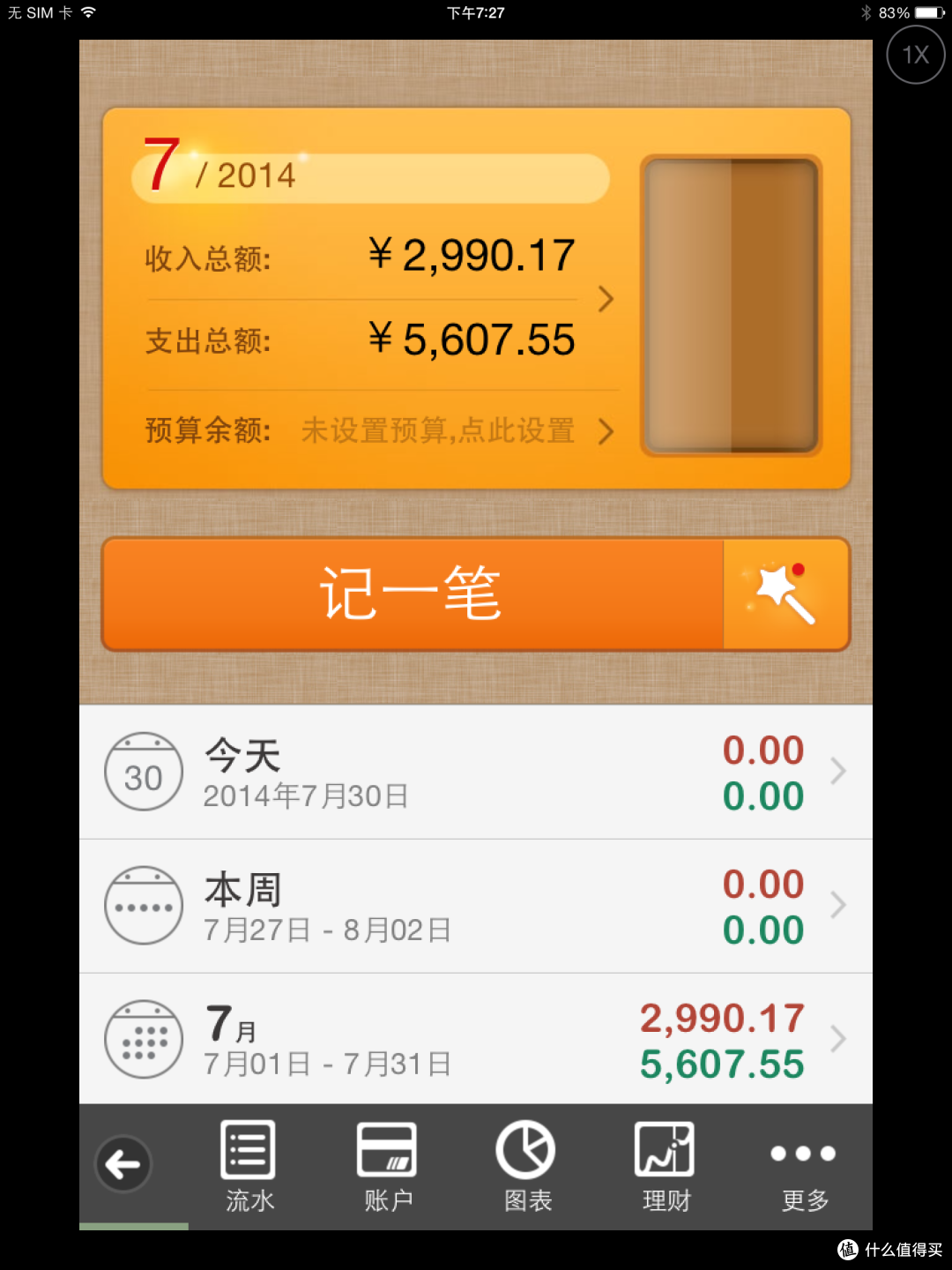Viewport: 952px width, 1270px height.
Task: Open today's records for 2014年7月30日
Action: (476, 773)
